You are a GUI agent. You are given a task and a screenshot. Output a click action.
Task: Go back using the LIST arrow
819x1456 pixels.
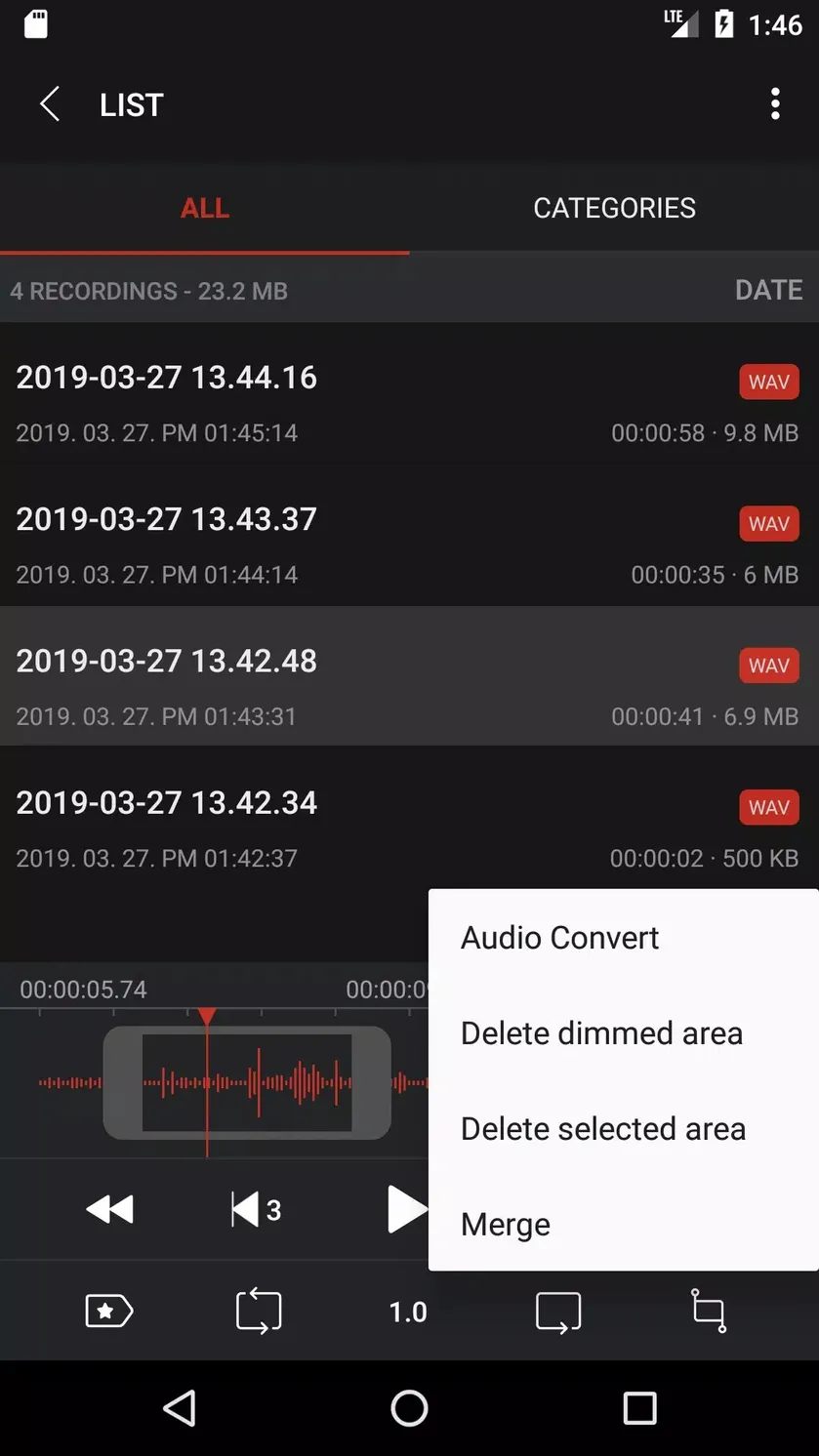[50, 104]
